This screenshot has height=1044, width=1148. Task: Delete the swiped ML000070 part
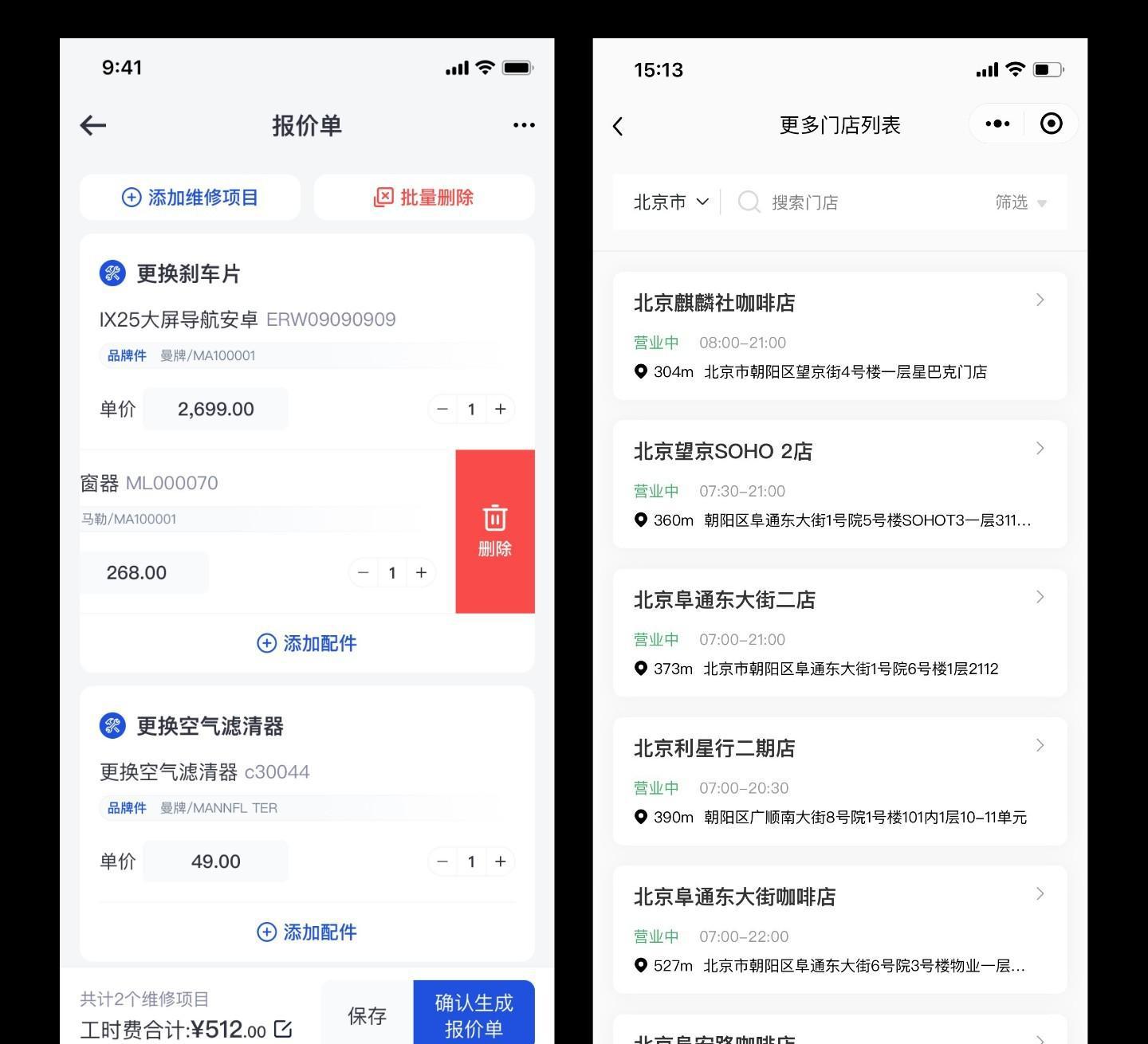tap(494, 532)
